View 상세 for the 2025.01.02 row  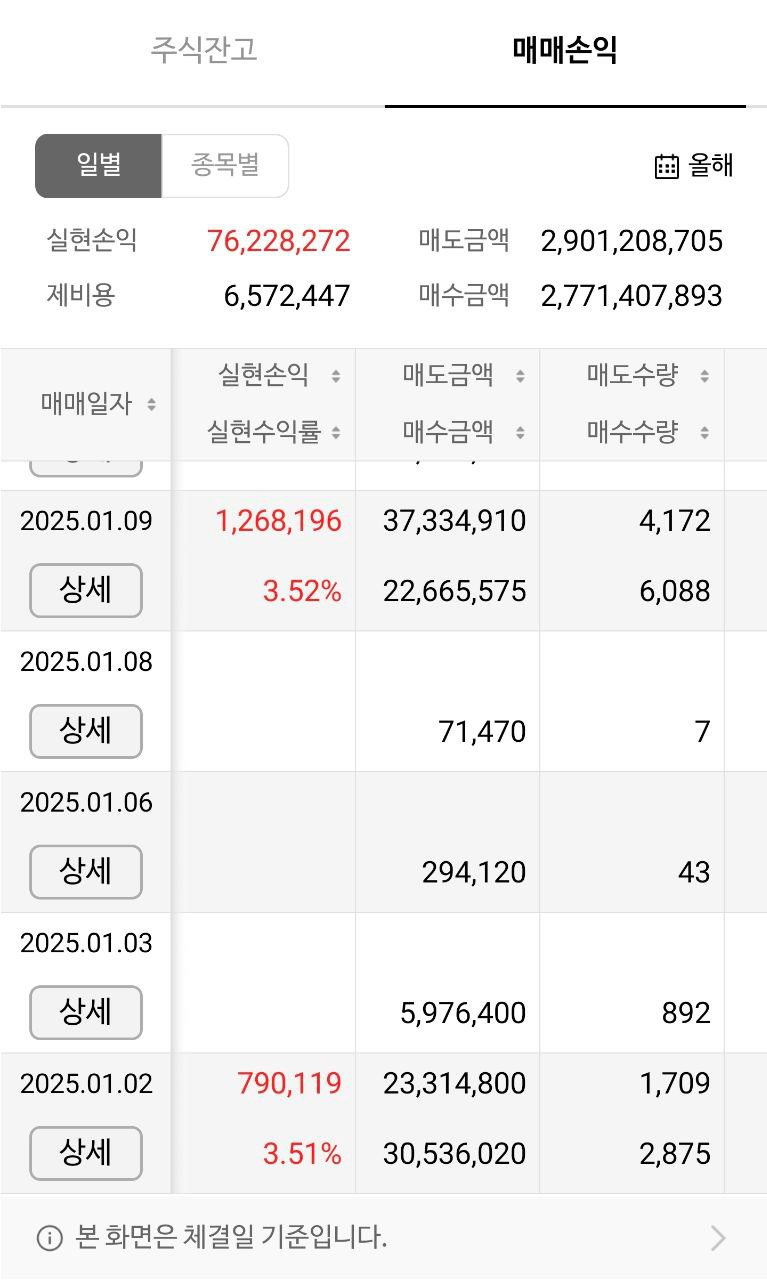point(85,1153)
